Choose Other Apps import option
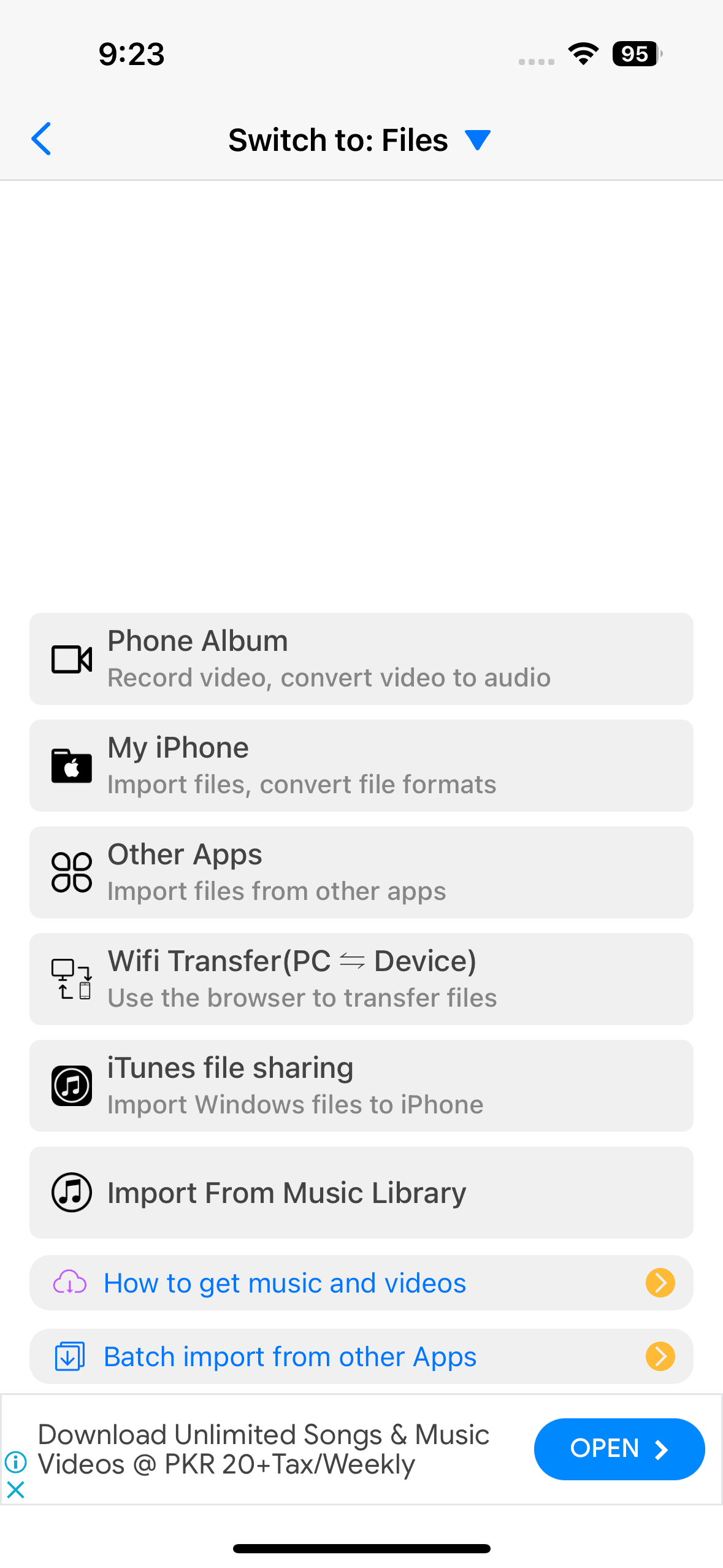Viewport: 723px width, 1568px height. (x=361, y=872)
